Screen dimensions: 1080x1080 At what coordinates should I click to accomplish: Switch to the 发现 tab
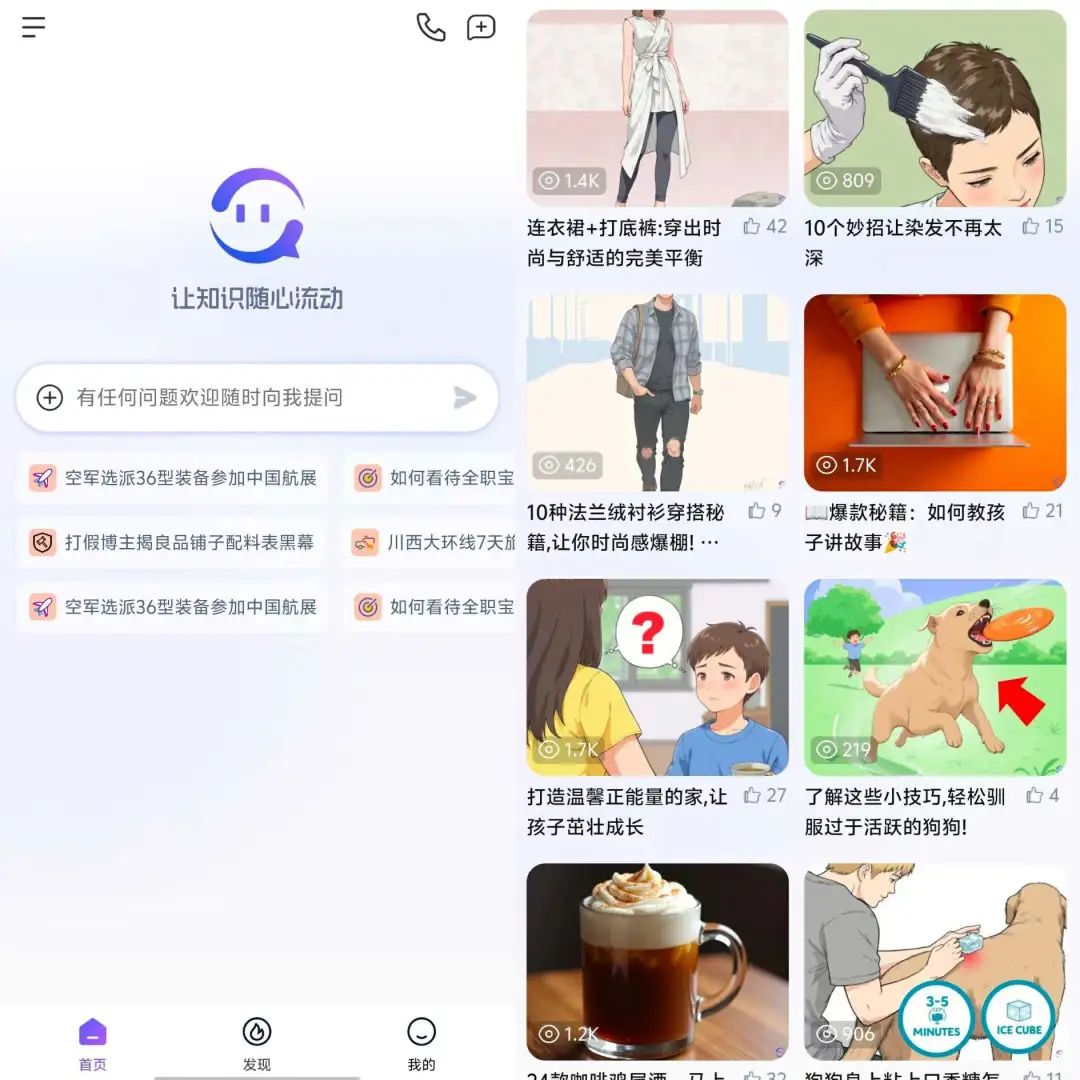click(x=257, y=1043)
